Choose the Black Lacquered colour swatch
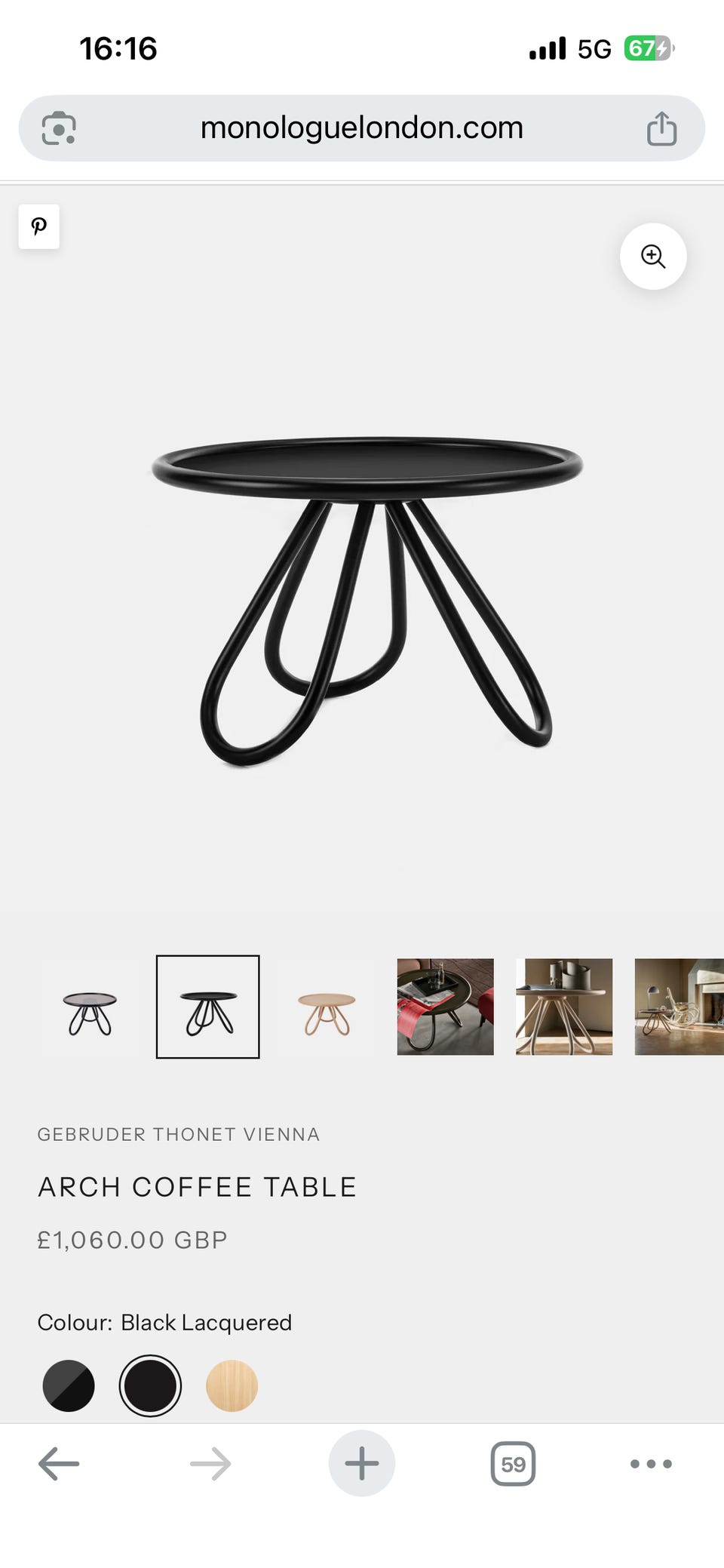 (x=150, y=1385)
